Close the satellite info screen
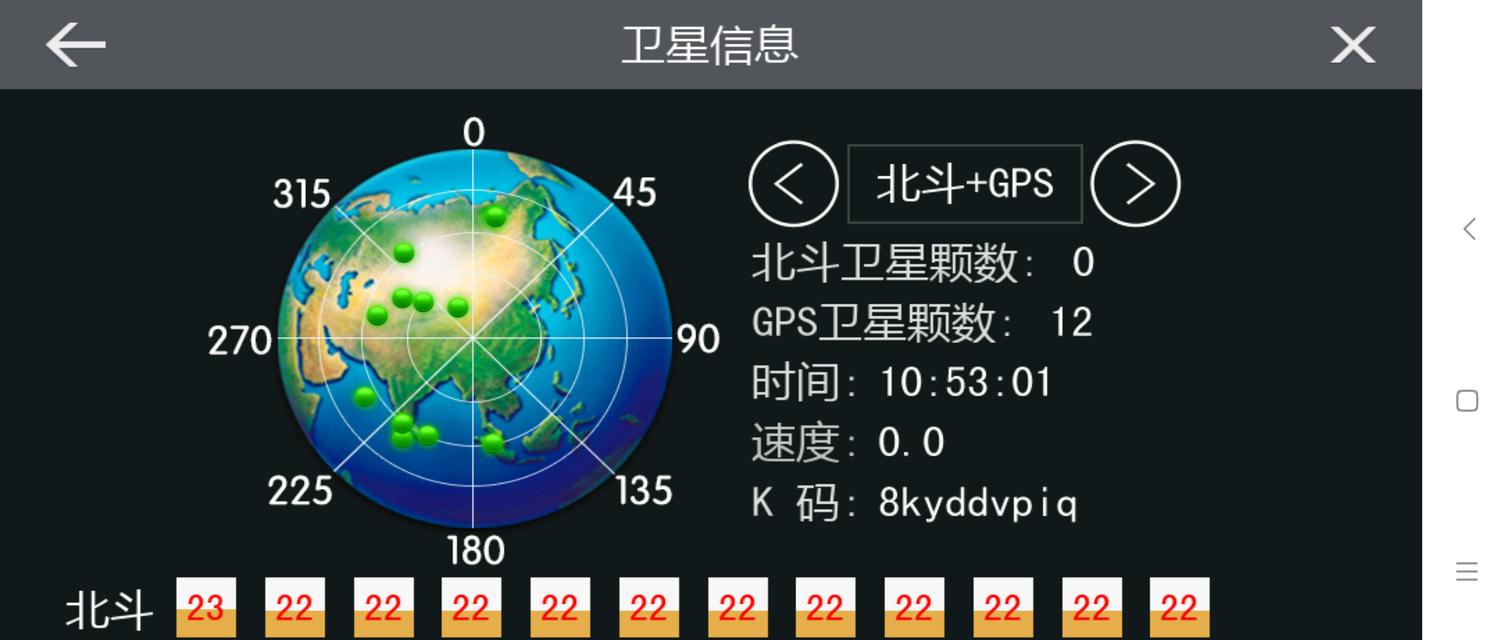Image resolution: width=1511 pixels, height=640 pixels. tap(1352, 45)
